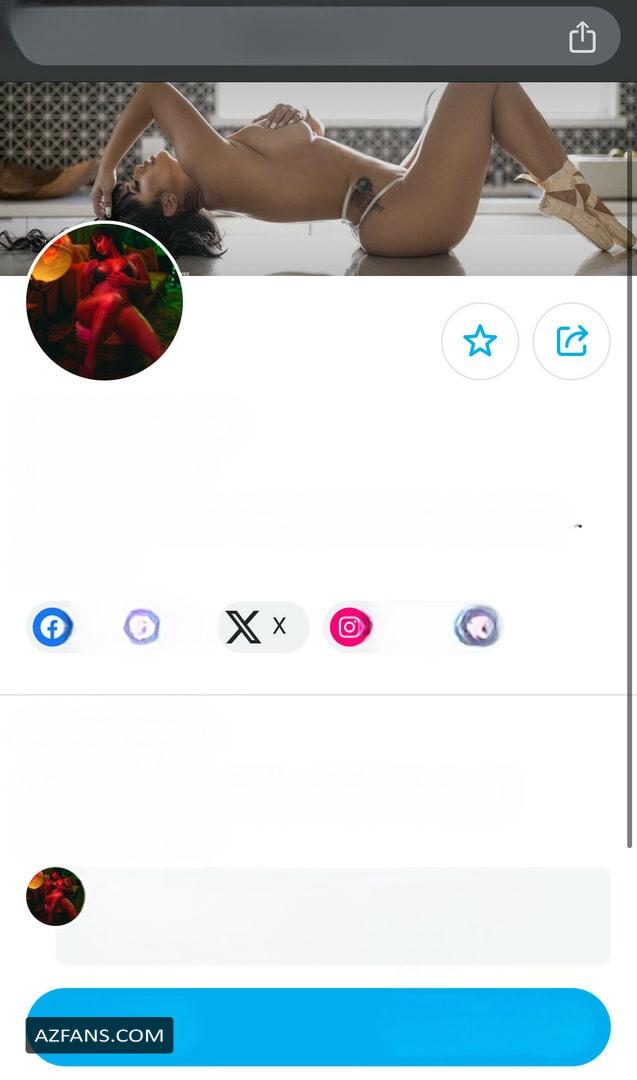Open the X social link
This screenshot has height=1080, width=637.
click(x=263, y=627)
